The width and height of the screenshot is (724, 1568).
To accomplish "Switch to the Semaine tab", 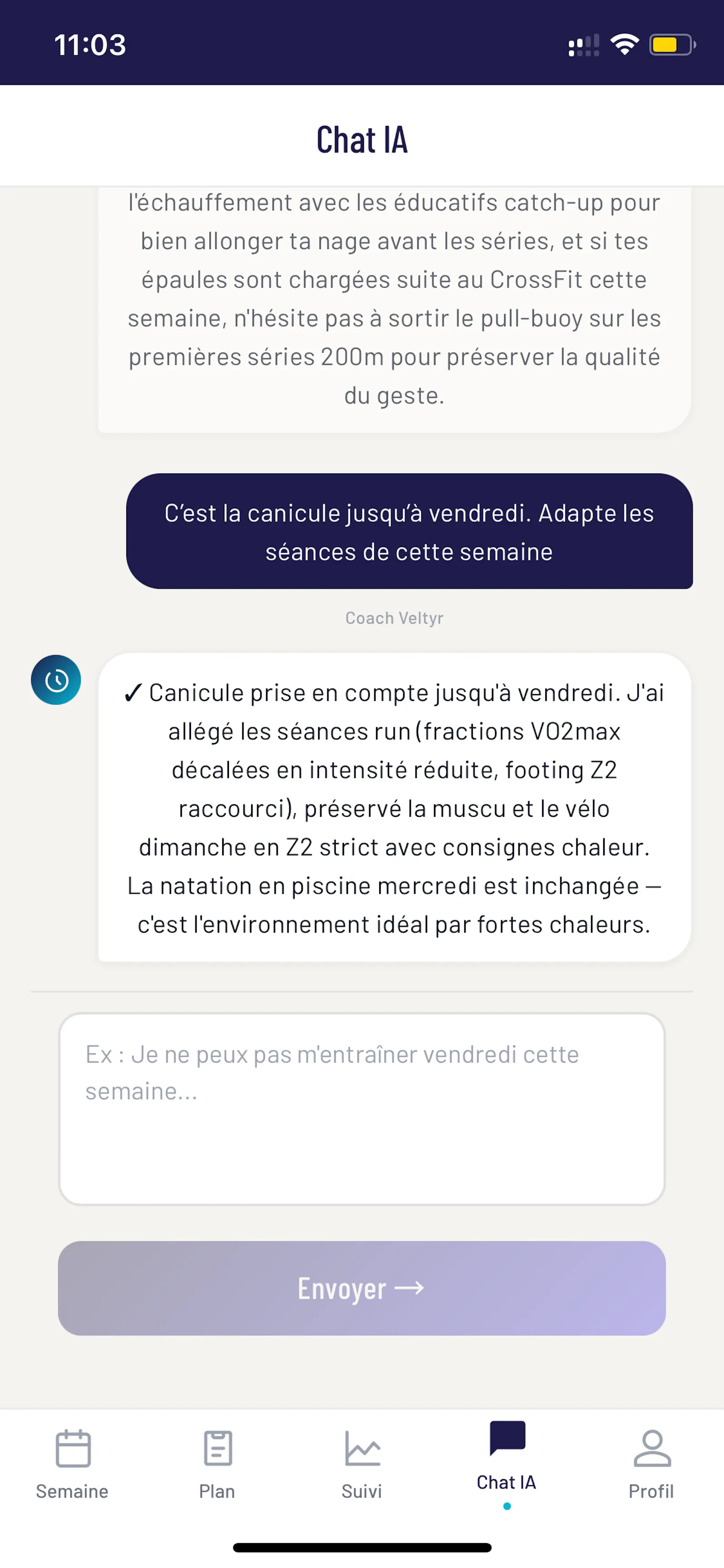I will click(72, 1464).
